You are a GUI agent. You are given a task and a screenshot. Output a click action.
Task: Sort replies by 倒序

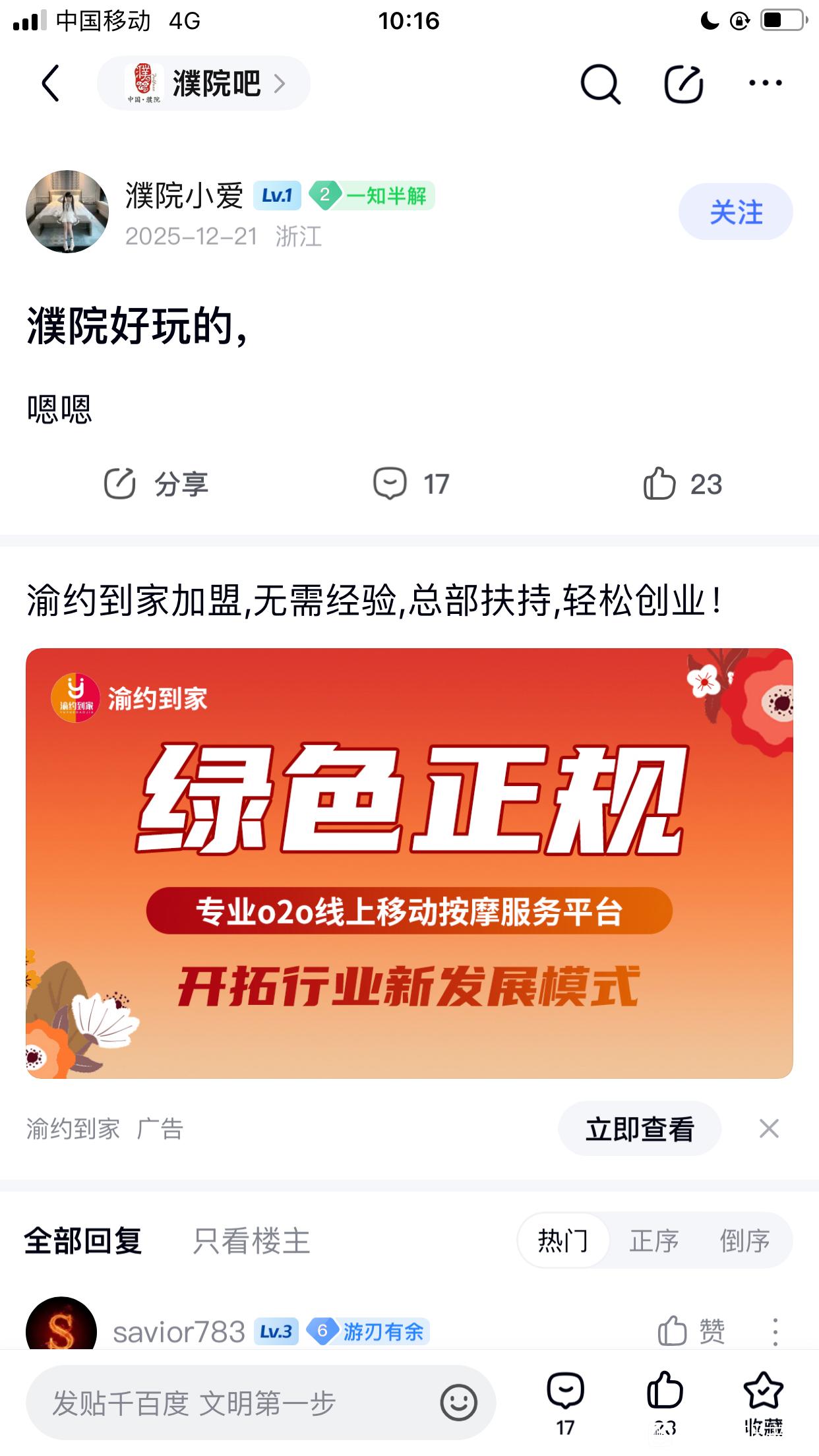pos(744,1241)
